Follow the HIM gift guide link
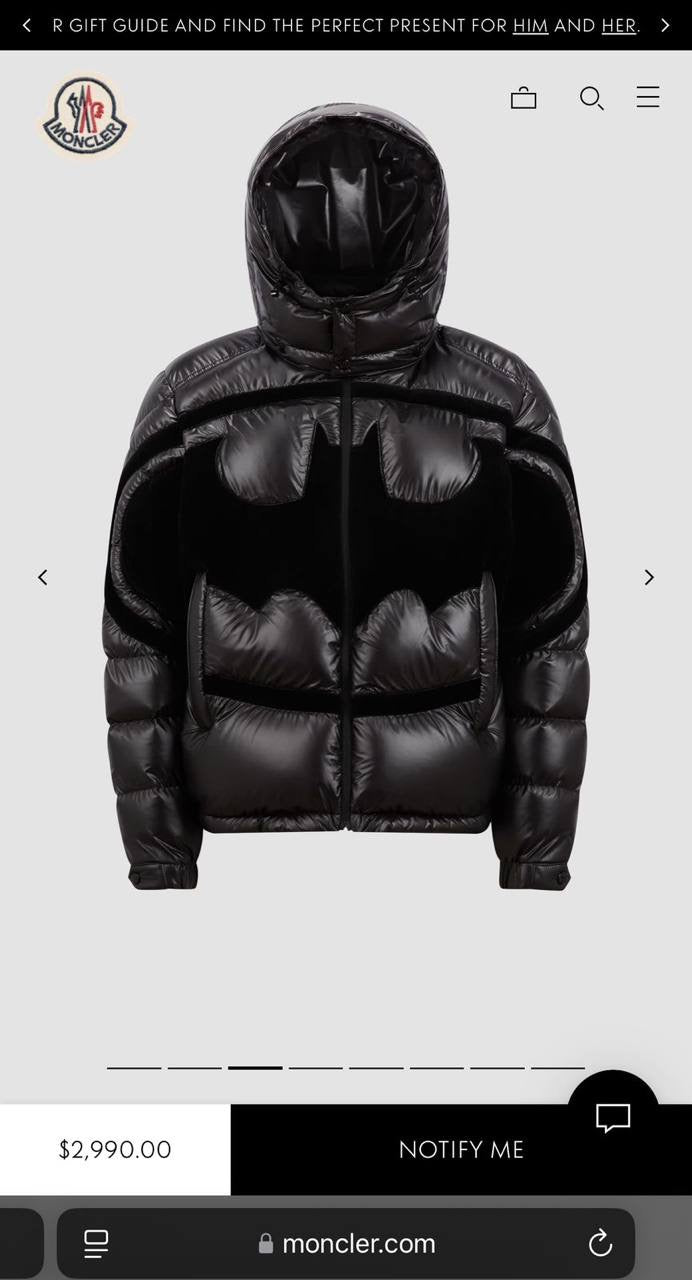The width and height of the screenshot is (692, 1280). [530, 25]
